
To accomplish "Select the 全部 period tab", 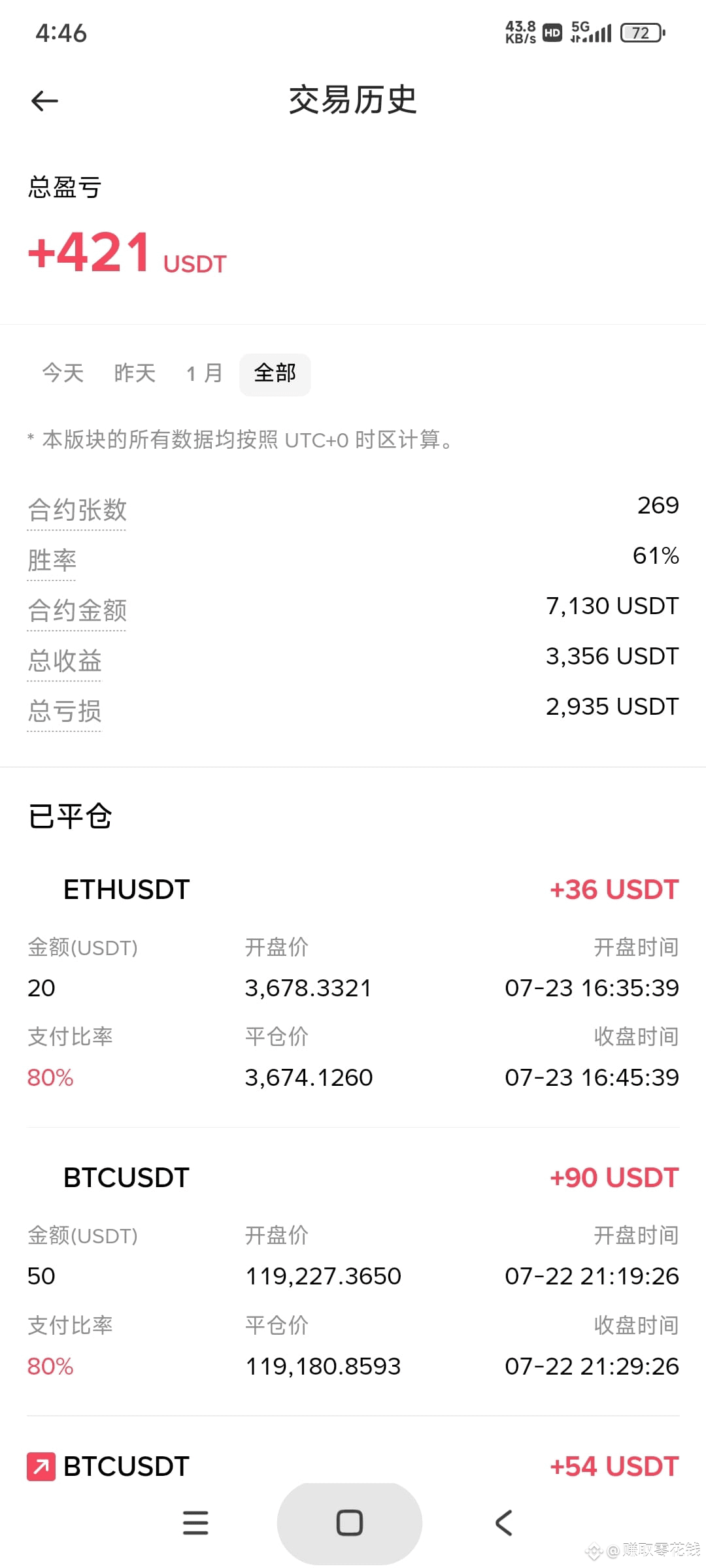I will [275, 374].
